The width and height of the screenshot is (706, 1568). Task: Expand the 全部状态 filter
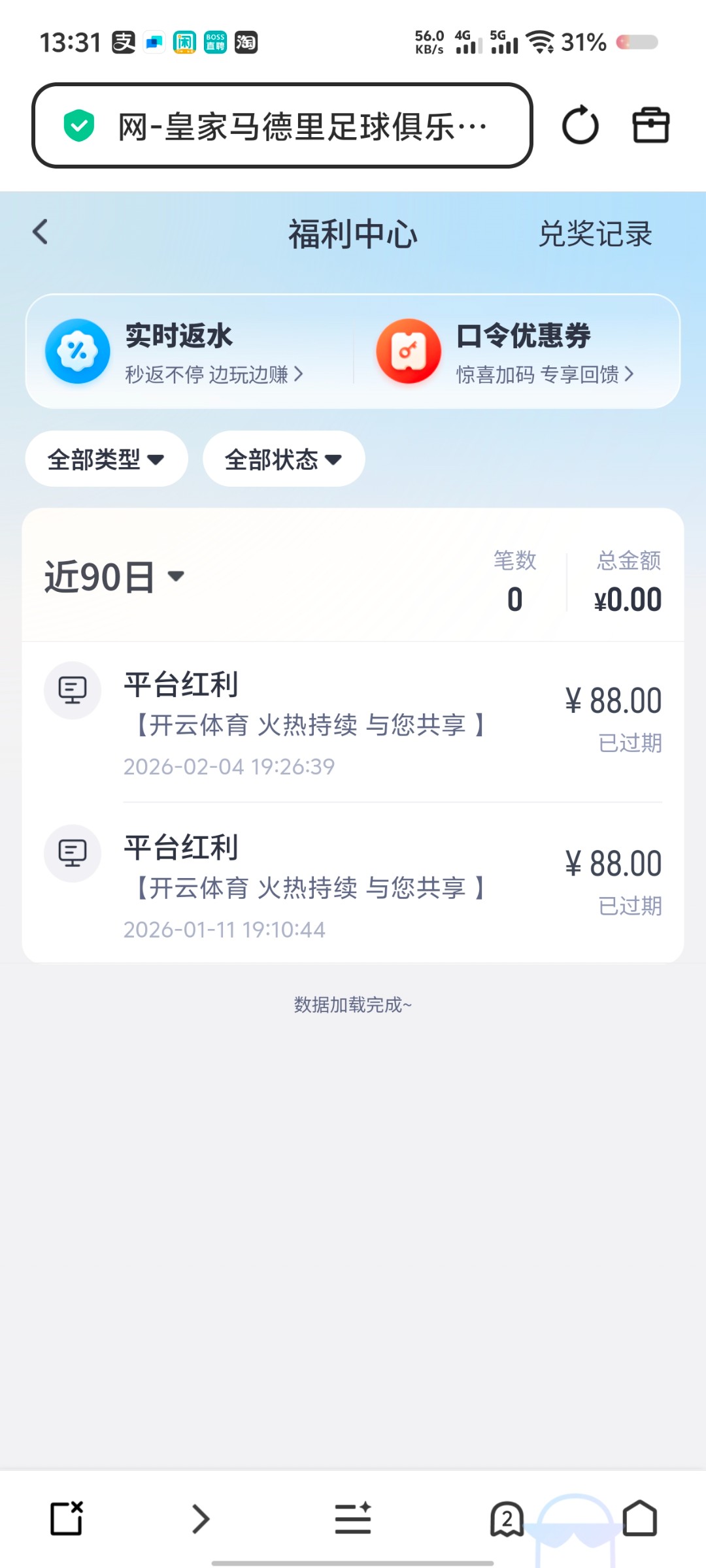[284, 459]
